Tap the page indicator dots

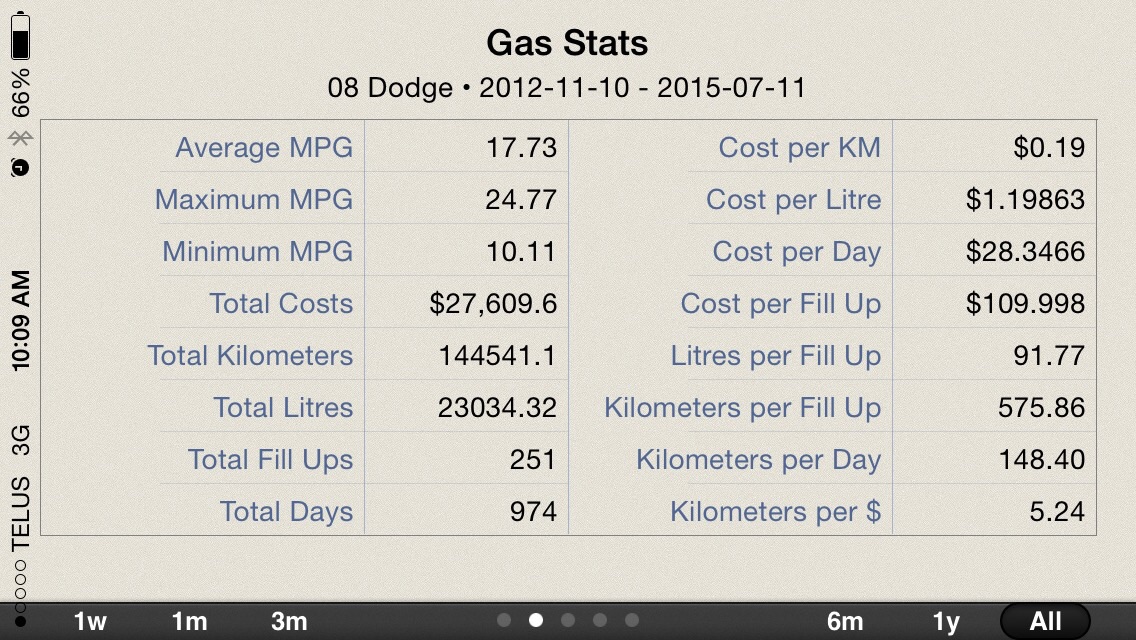(x=568, y=620)
